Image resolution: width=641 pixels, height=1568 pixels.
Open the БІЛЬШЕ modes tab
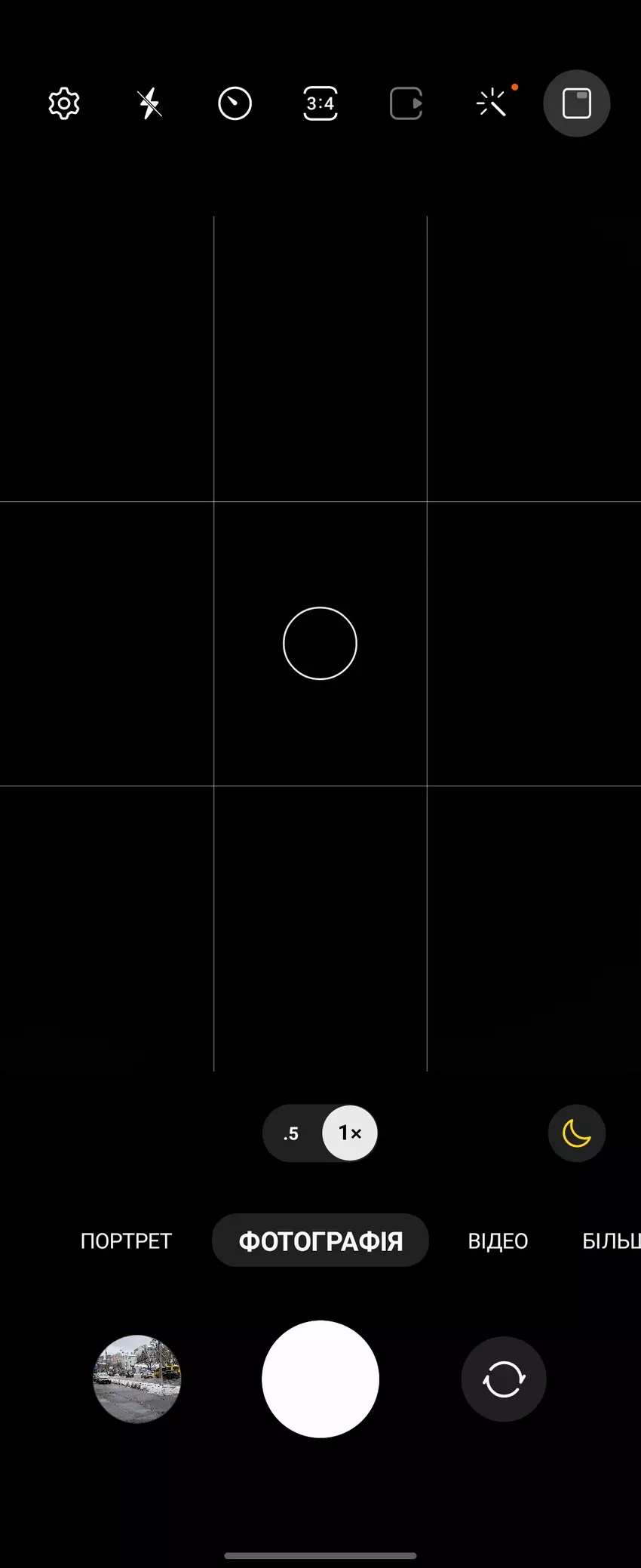pyautogui.click(x=609, y=1241)
